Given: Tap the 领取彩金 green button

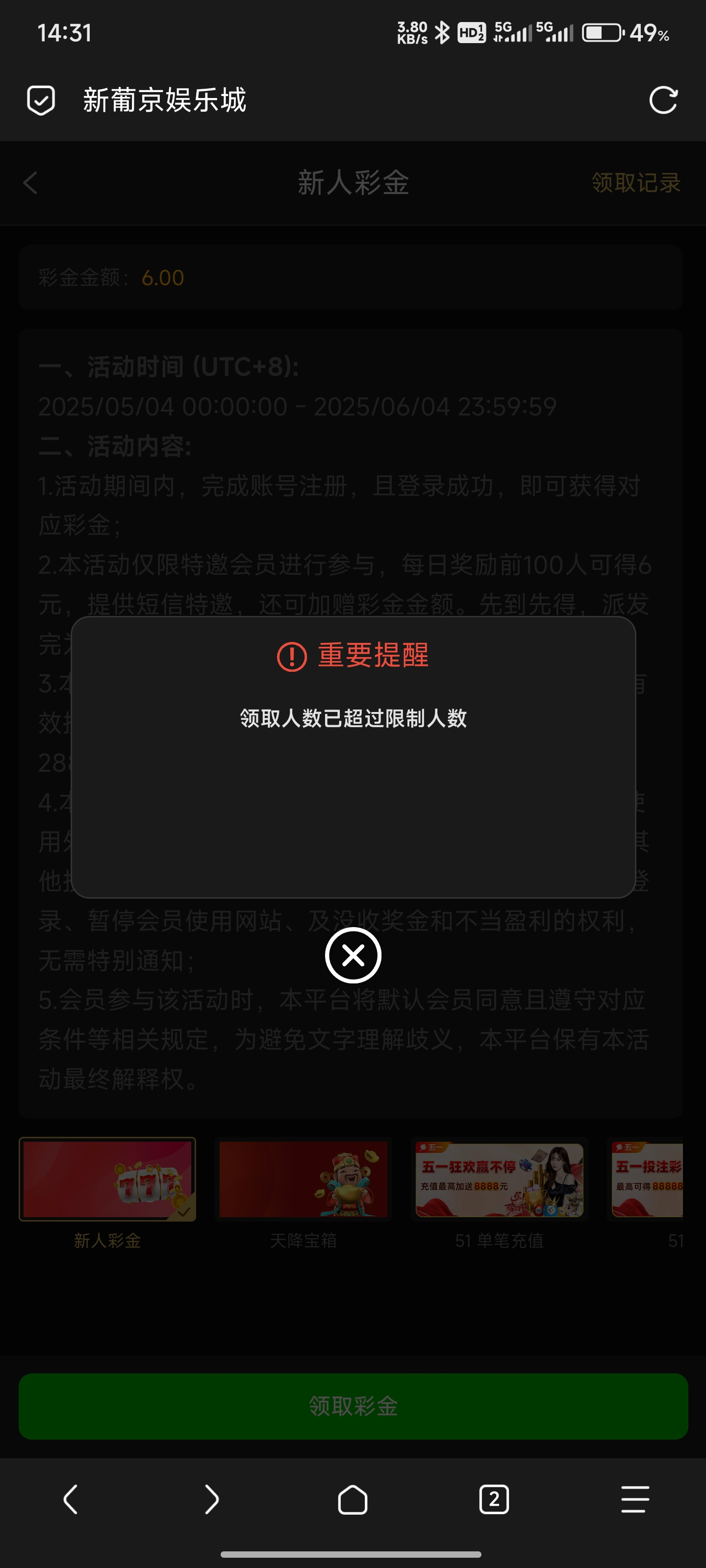Looking at the screenshot, I should (353, 1405).
